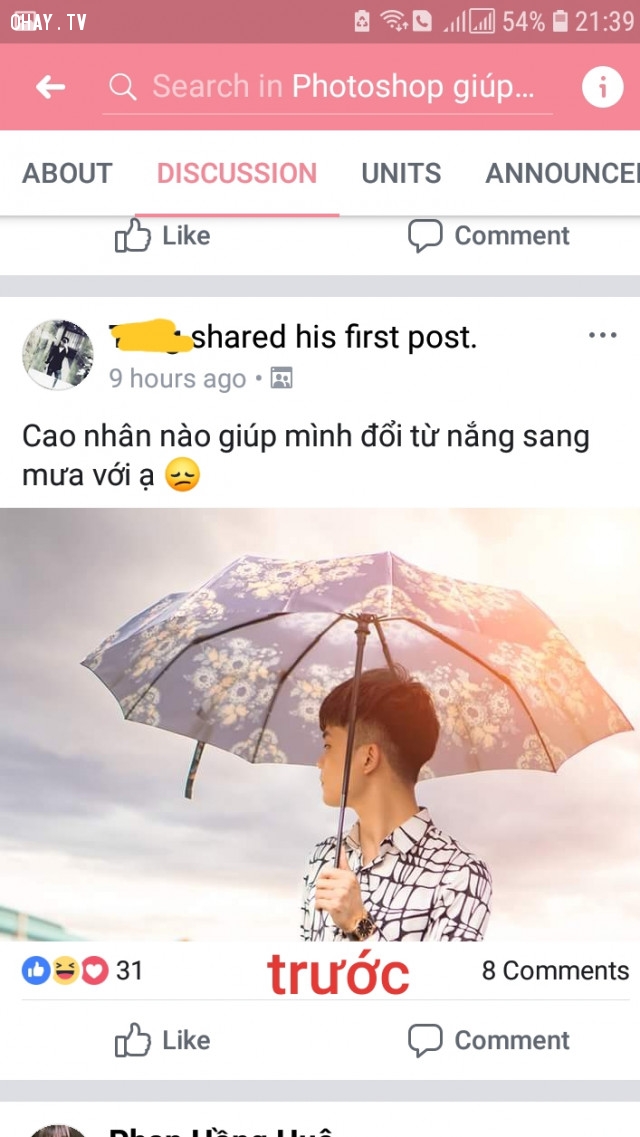
Task: Open the 8 Comments link
Action: point(555,970)
